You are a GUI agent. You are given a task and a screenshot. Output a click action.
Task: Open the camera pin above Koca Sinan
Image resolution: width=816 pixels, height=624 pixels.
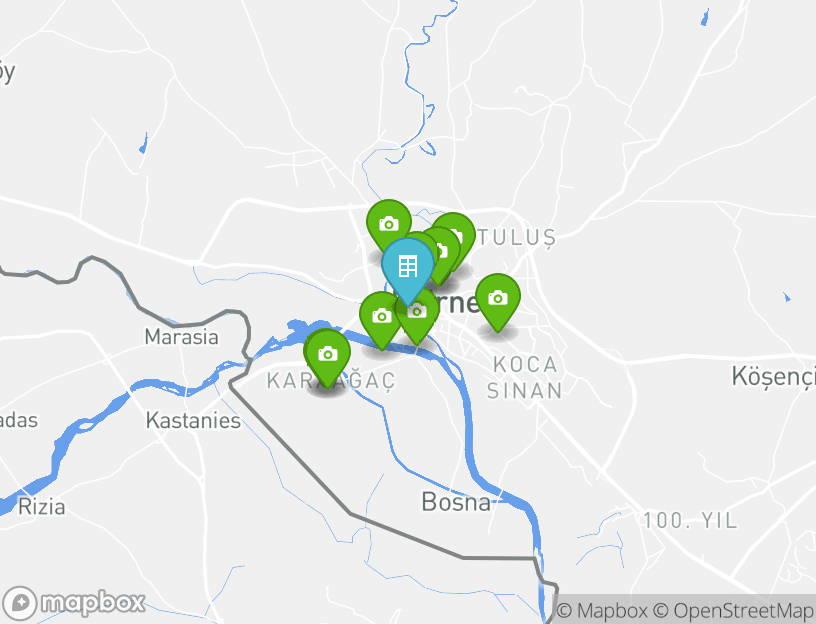click(x=497, y=298)
